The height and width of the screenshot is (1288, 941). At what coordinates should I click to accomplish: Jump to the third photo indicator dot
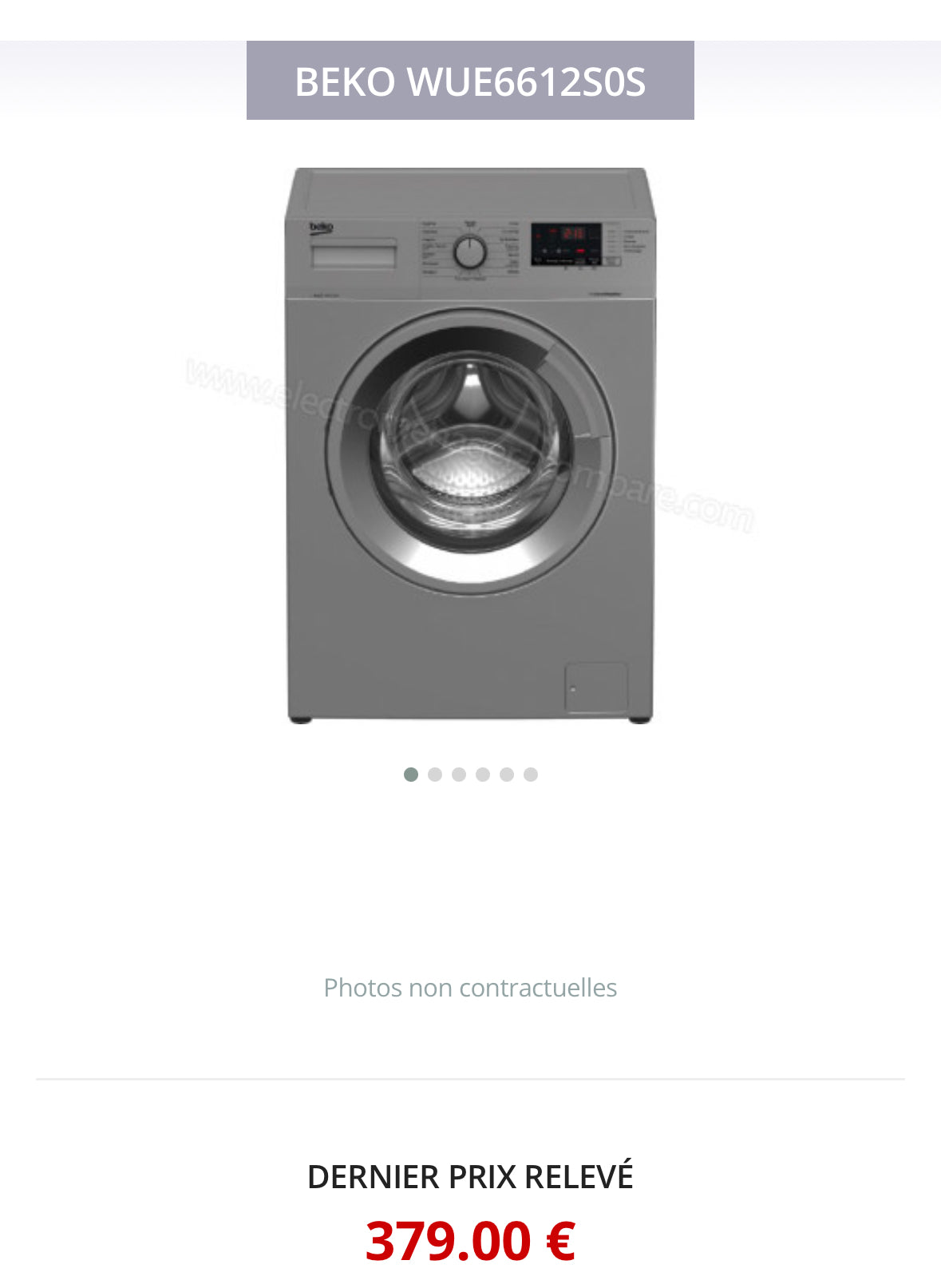click(459, 775)
